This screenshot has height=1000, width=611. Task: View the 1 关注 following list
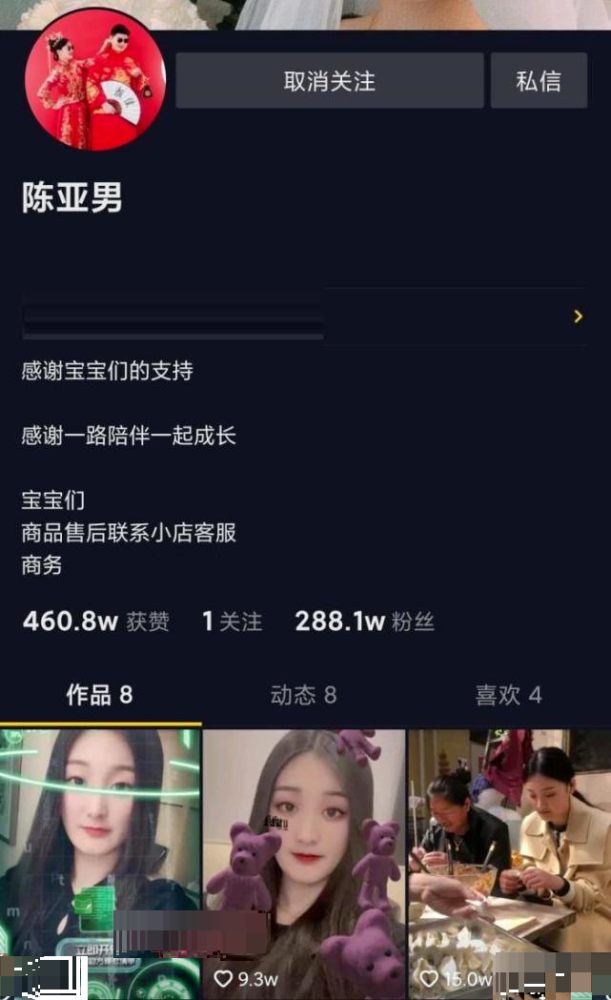[x=231, y=621]
